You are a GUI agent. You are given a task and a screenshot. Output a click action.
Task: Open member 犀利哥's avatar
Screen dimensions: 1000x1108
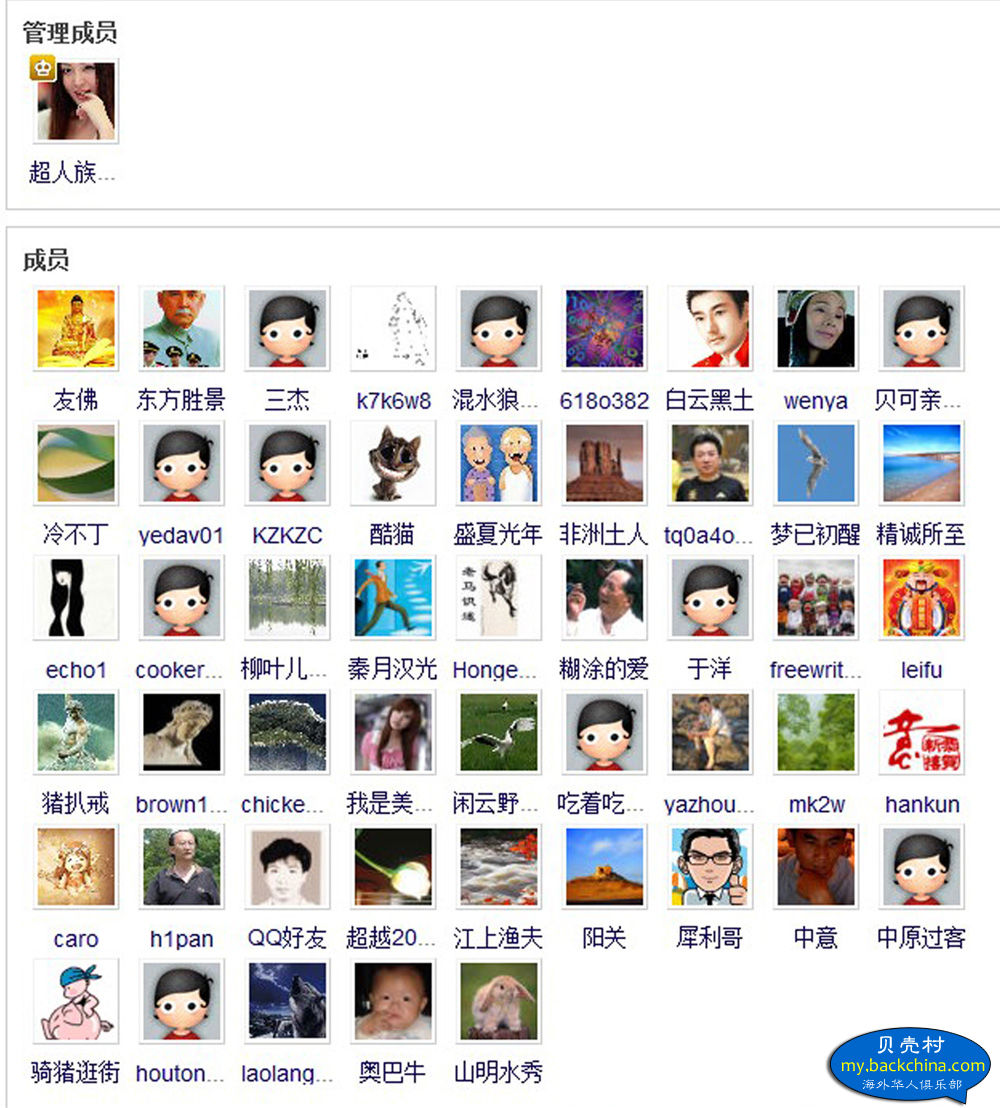point(709,867)
